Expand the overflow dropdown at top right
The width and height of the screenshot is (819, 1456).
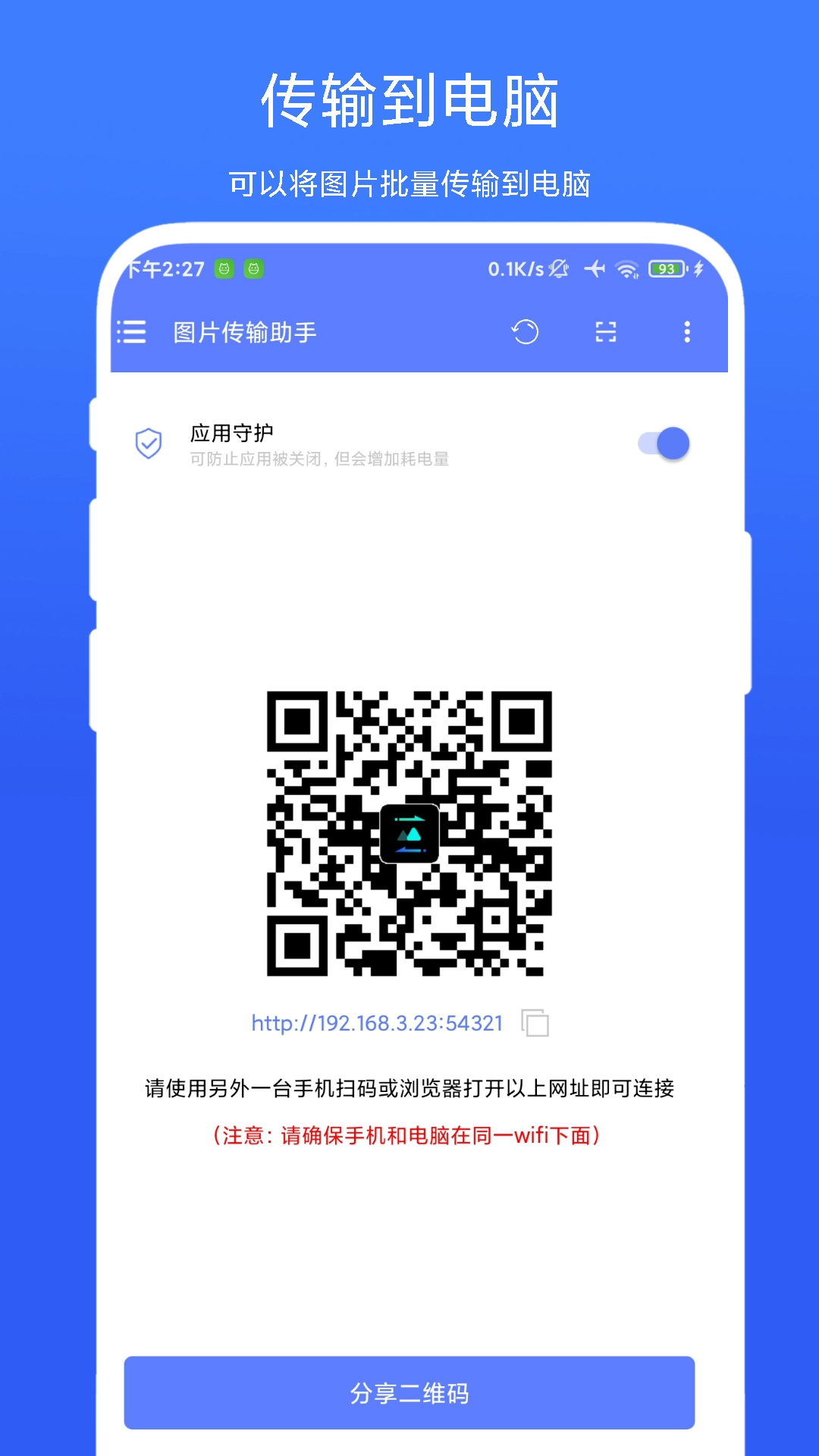point(686,332)
